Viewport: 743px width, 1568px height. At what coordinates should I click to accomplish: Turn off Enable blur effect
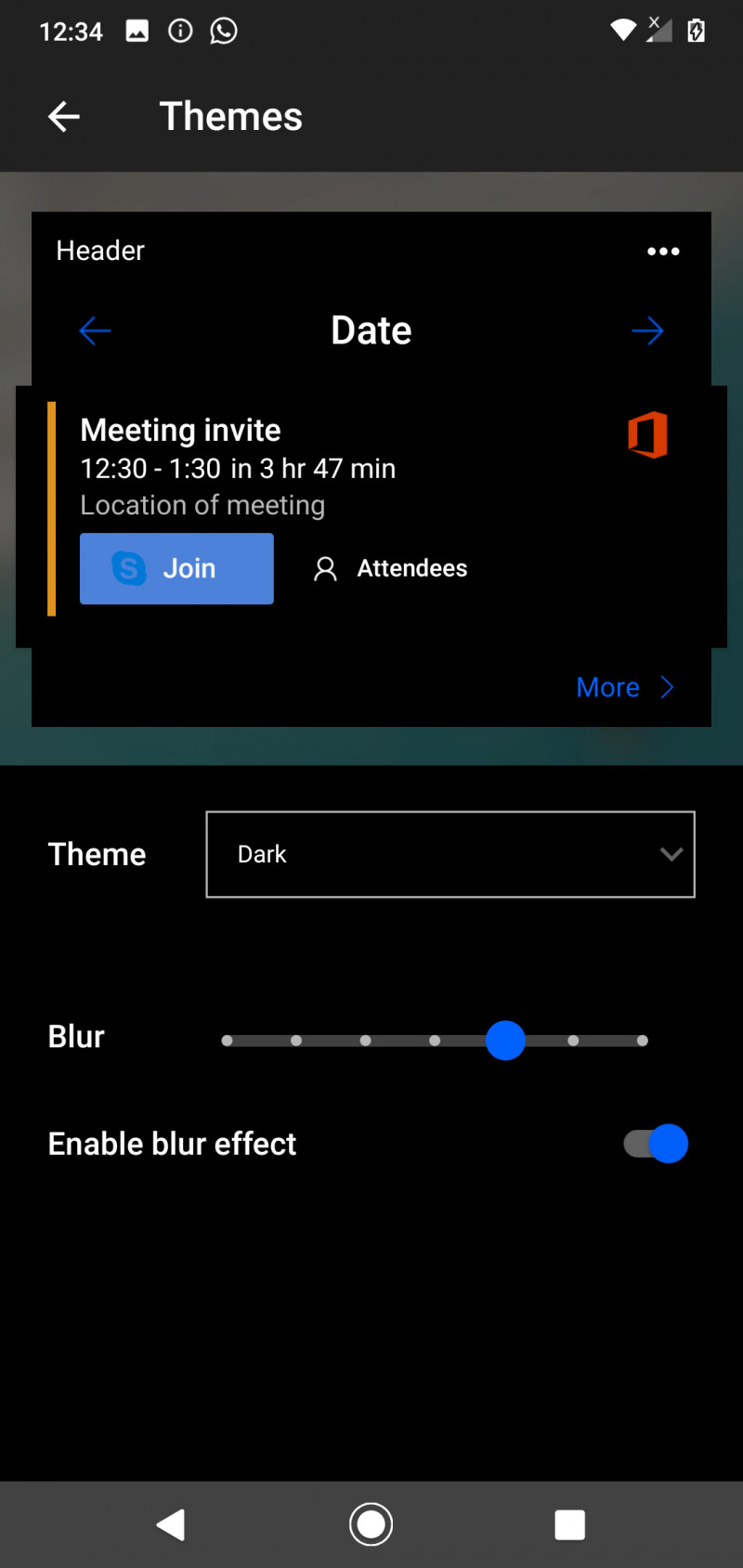(x=656, y=1144)
